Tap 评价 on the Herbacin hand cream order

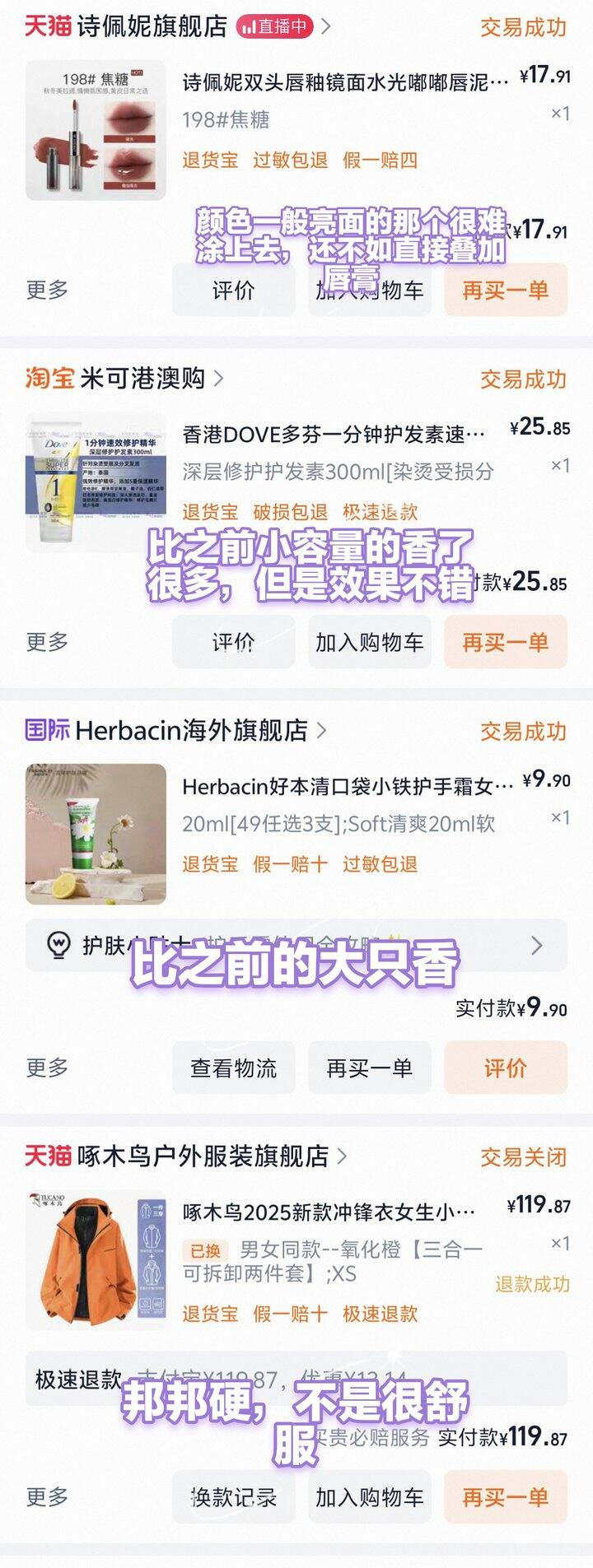tap(505, 1068)
